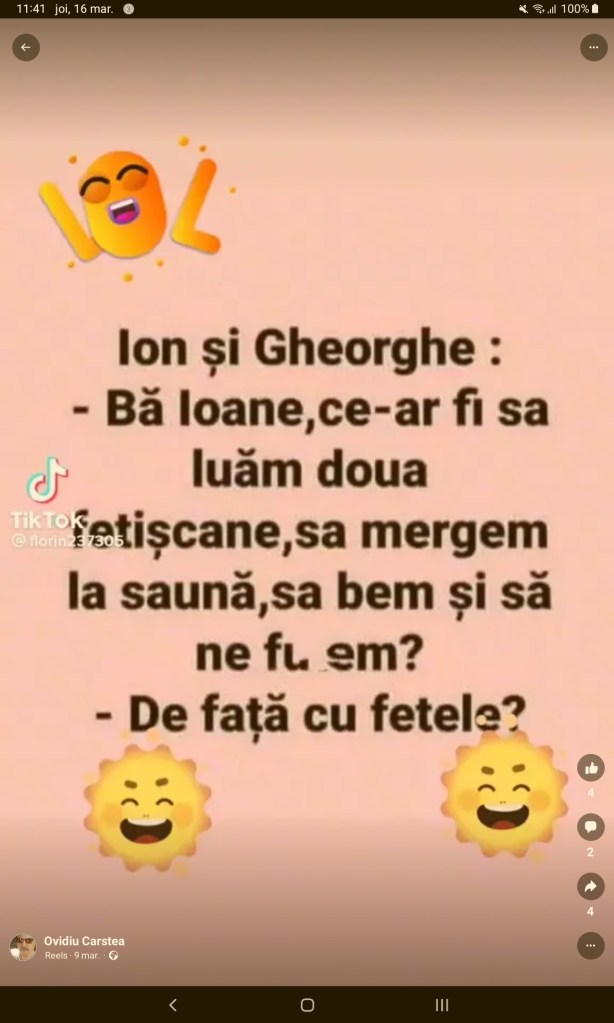
Task: Like this reel
Action: click(591, 768)
